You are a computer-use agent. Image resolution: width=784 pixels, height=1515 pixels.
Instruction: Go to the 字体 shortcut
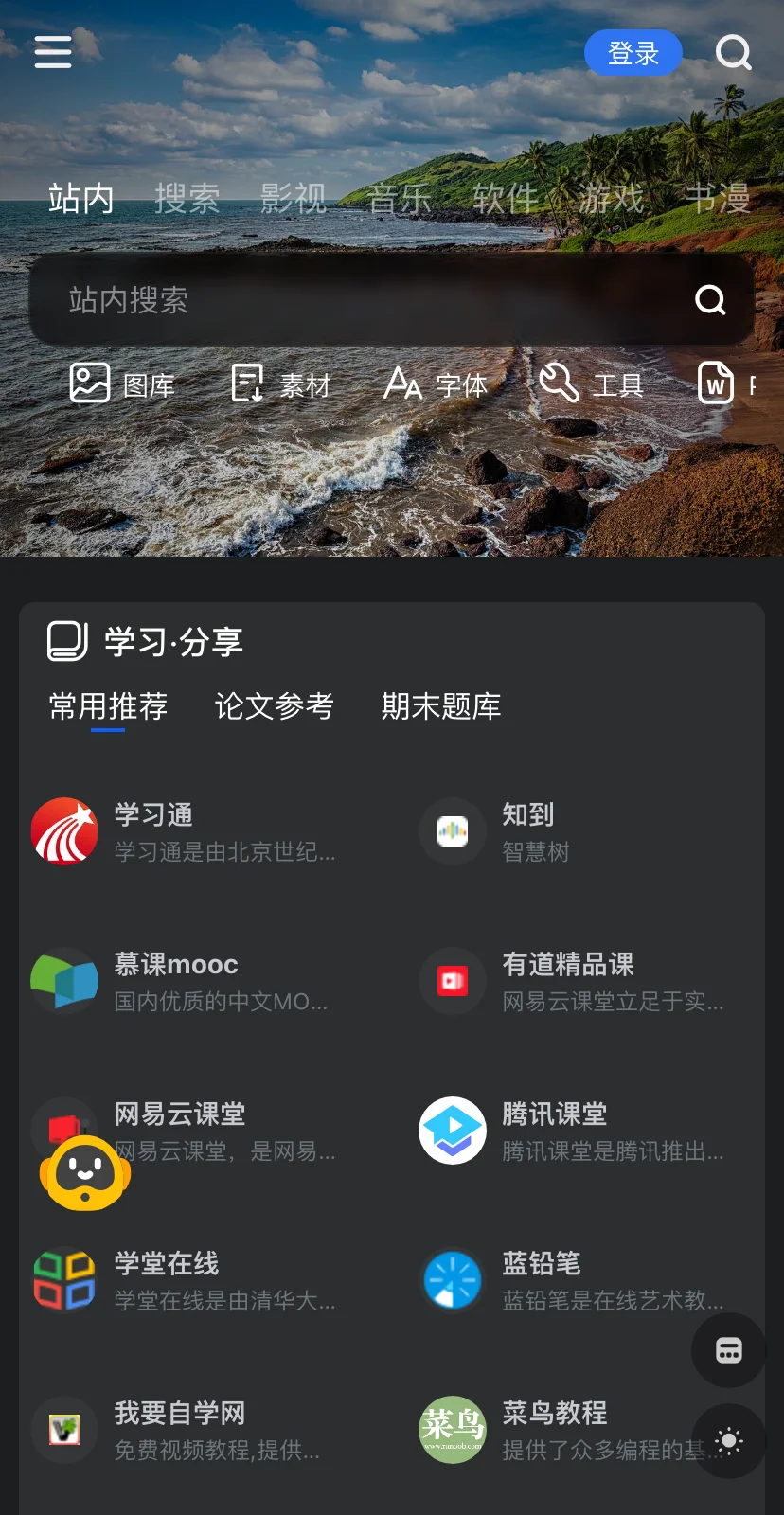pyautogui.click(x=436, y=384)
